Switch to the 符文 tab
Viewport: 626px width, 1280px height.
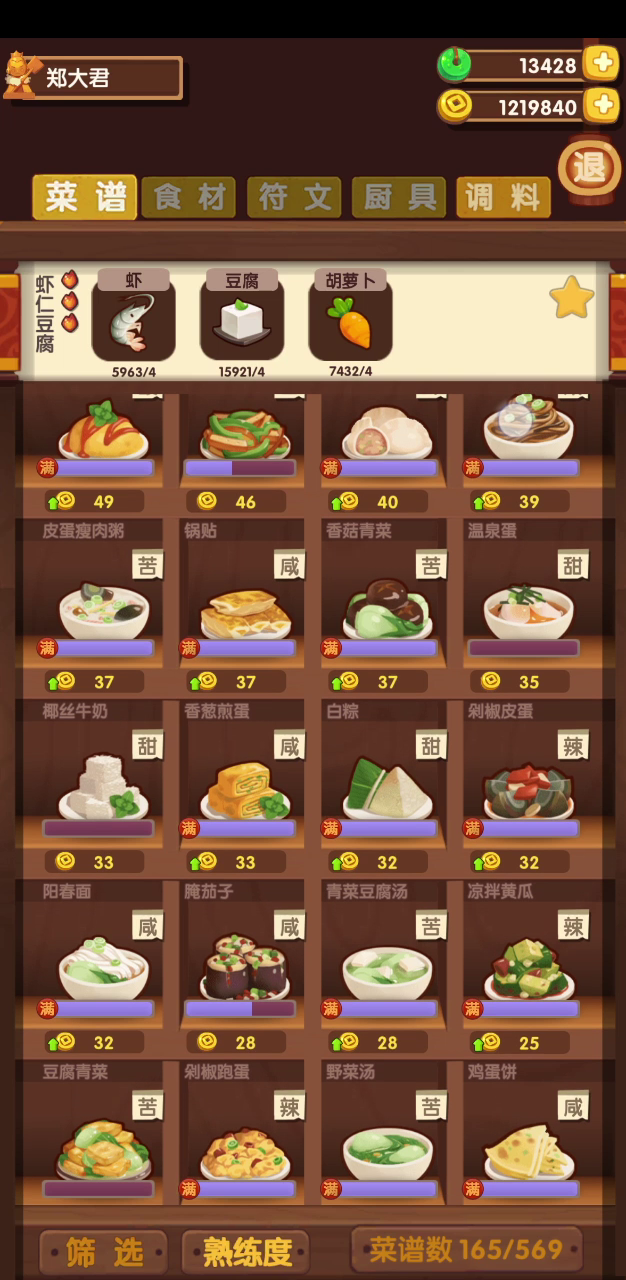click(294, 197)
